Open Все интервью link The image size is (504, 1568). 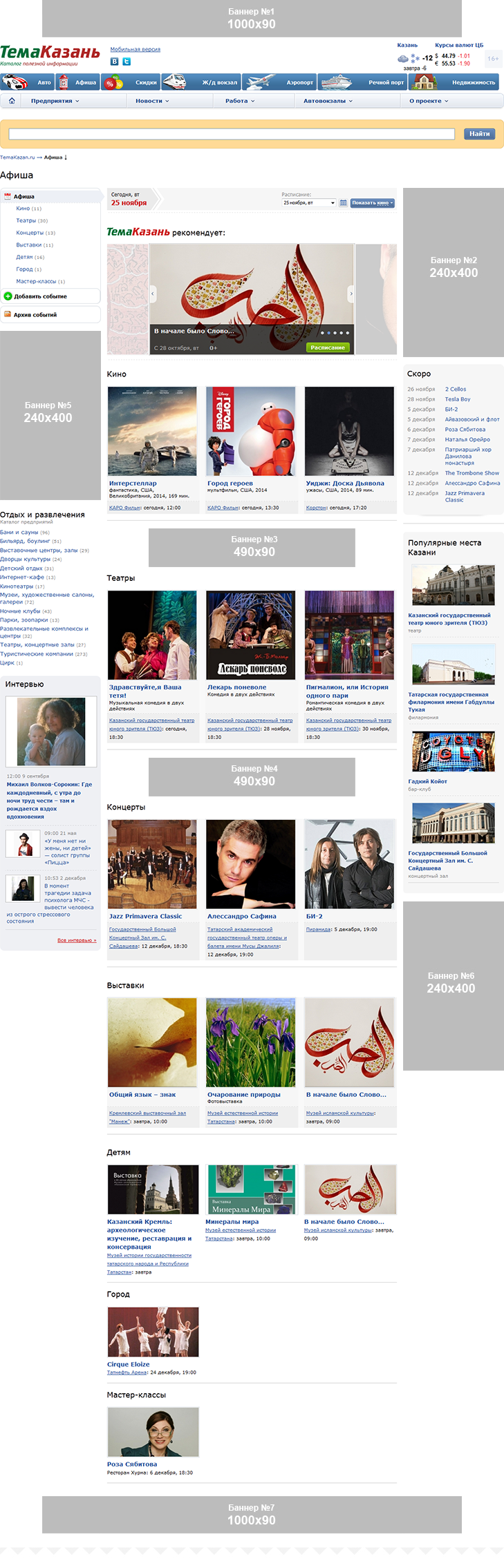click(x=76, y=940)
